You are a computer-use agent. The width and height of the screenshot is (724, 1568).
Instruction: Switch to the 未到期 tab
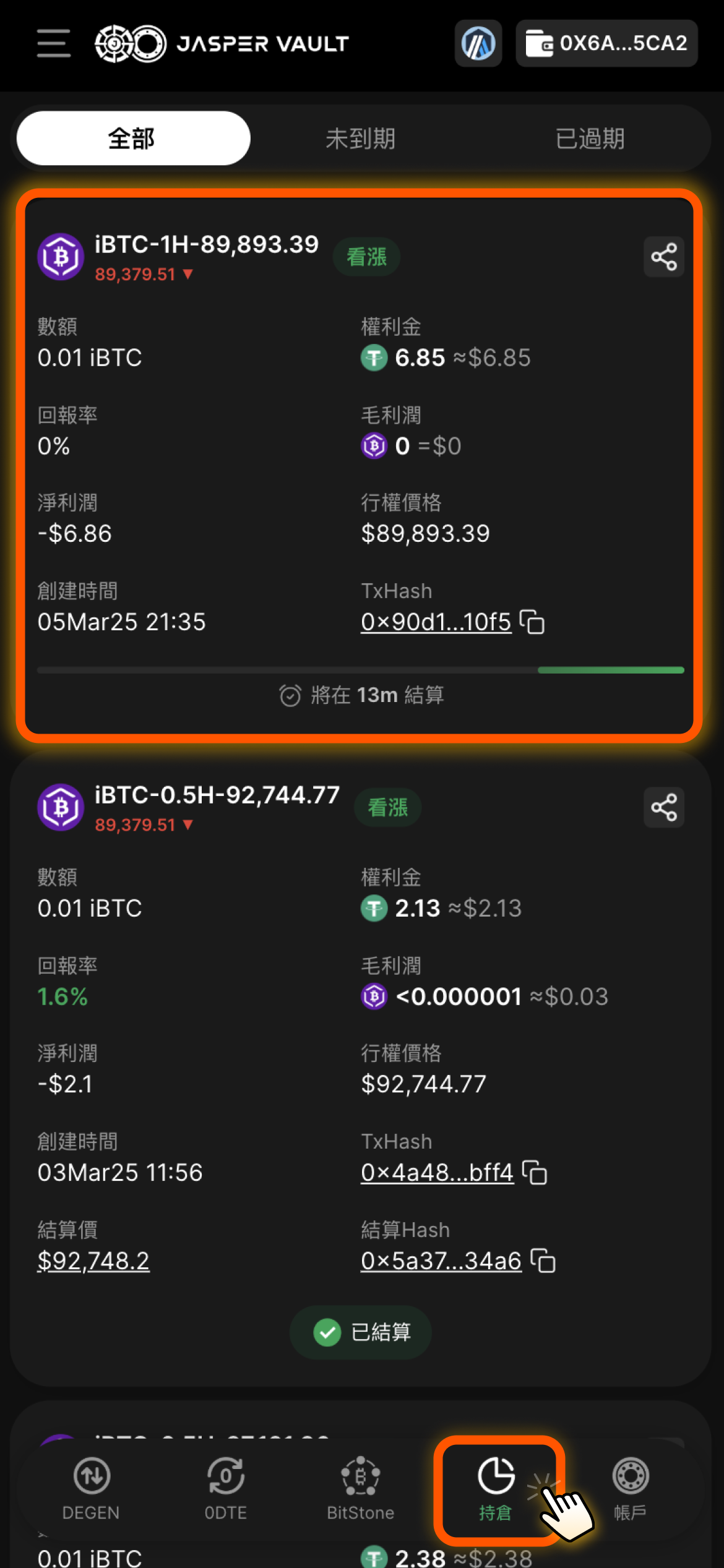361,139
